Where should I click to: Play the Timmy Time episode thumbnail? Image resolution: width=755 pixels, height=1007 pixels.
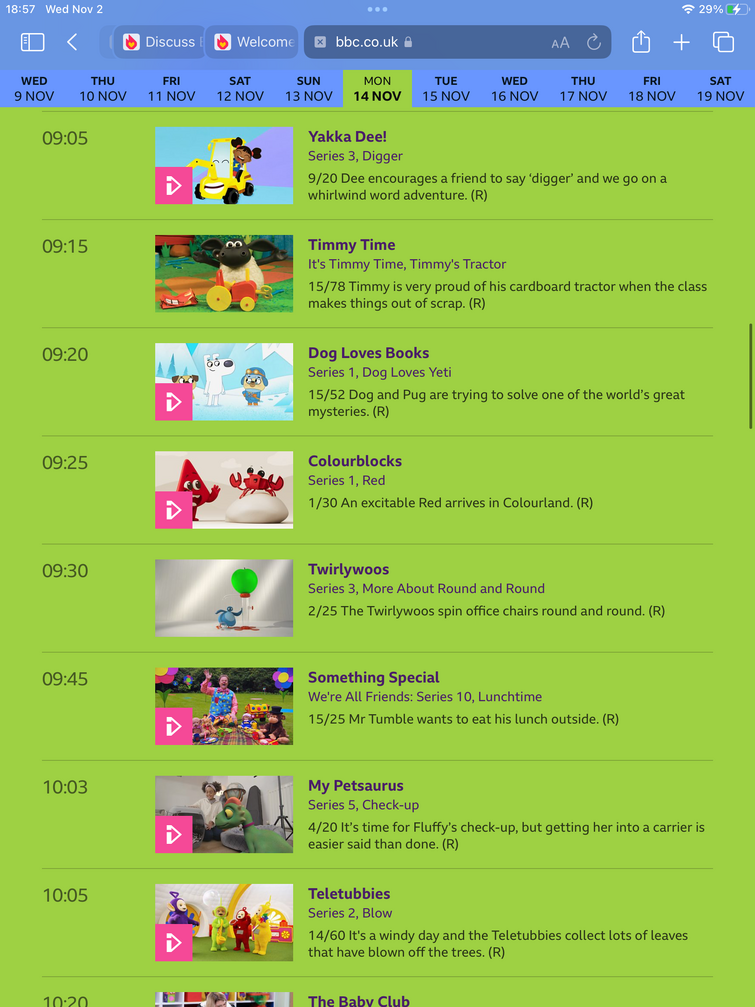click(x=224, y=273)
